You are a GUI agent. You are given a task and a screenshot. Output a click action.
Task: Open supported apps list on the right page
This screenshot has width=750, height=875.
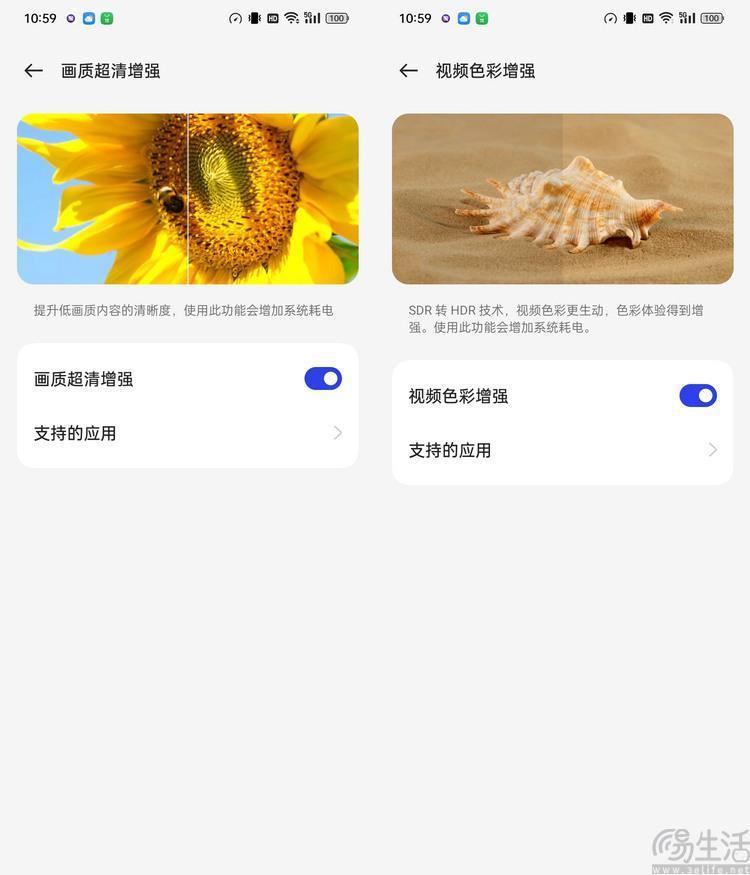[563, 449]
